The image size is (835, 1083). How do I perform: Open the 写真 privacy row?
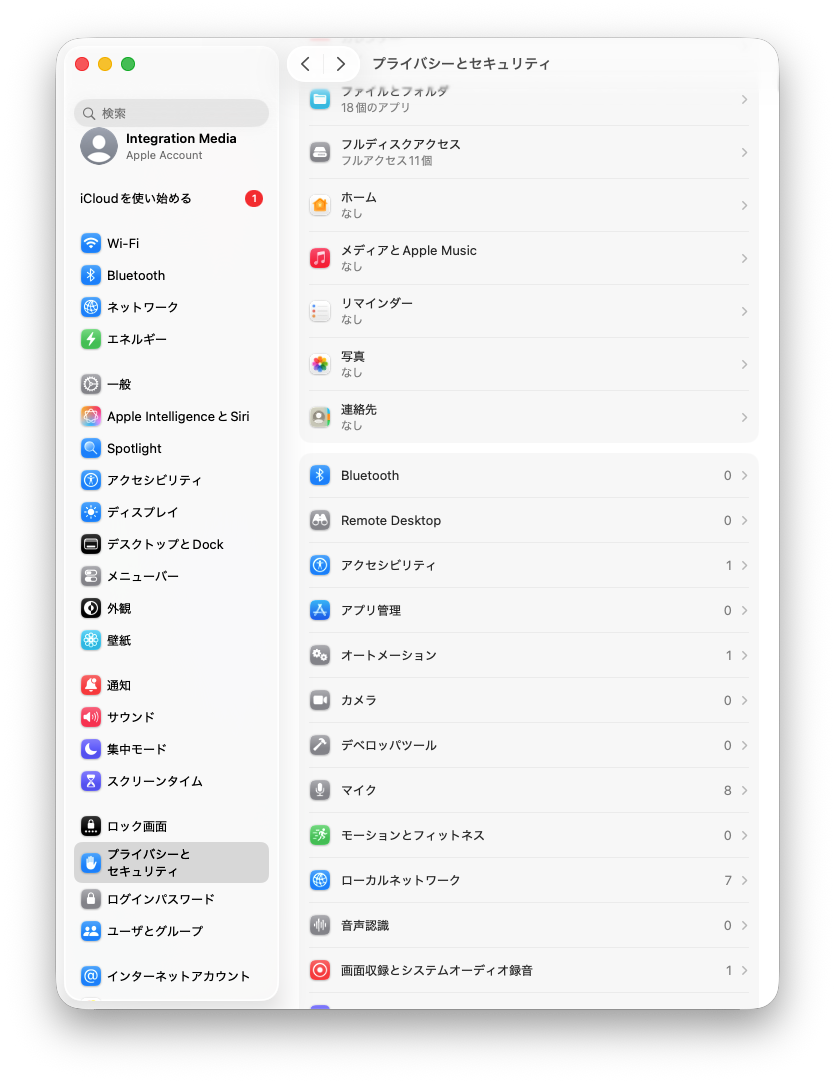coord(528,364)
